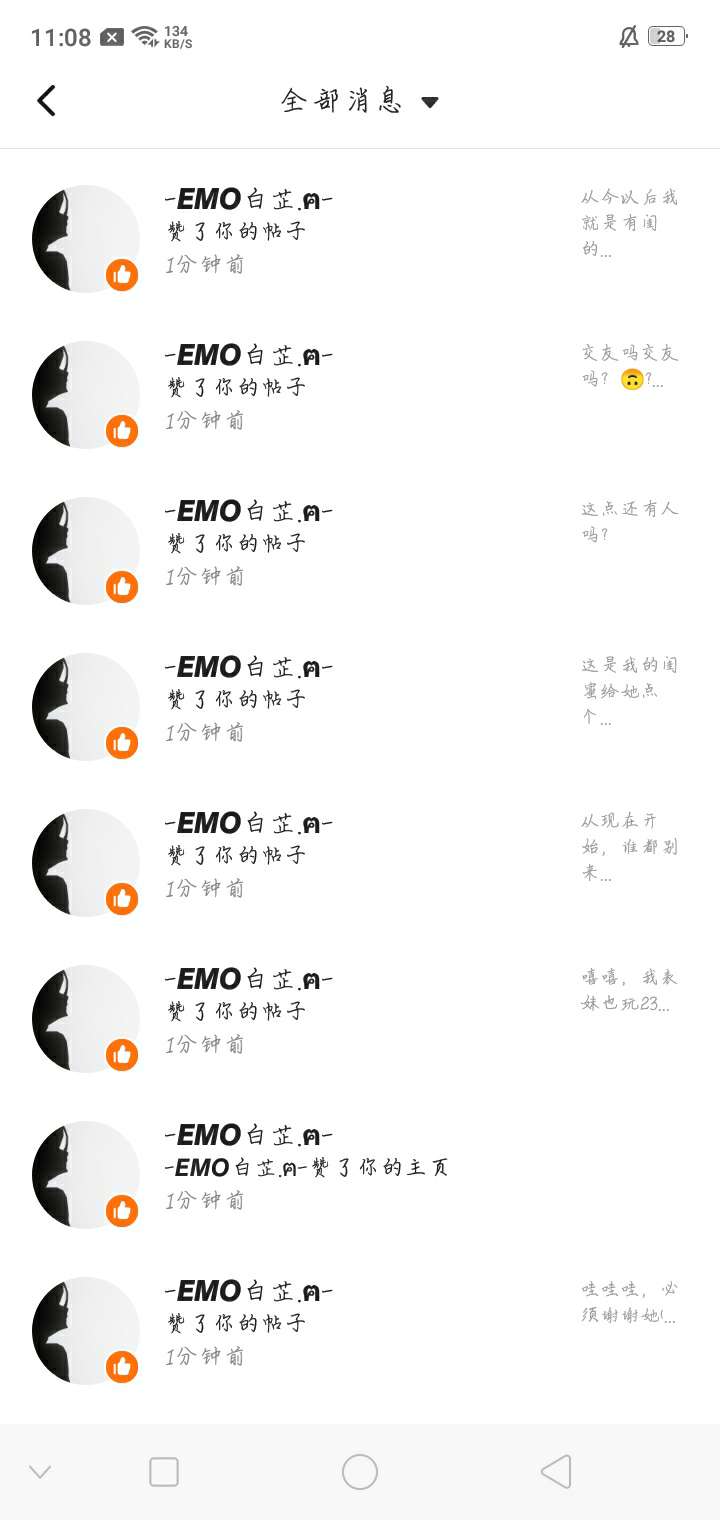720x1520 pixels.
Task: Expand the 全部消息 filter dropdown
Action: (x=360, y=101)
